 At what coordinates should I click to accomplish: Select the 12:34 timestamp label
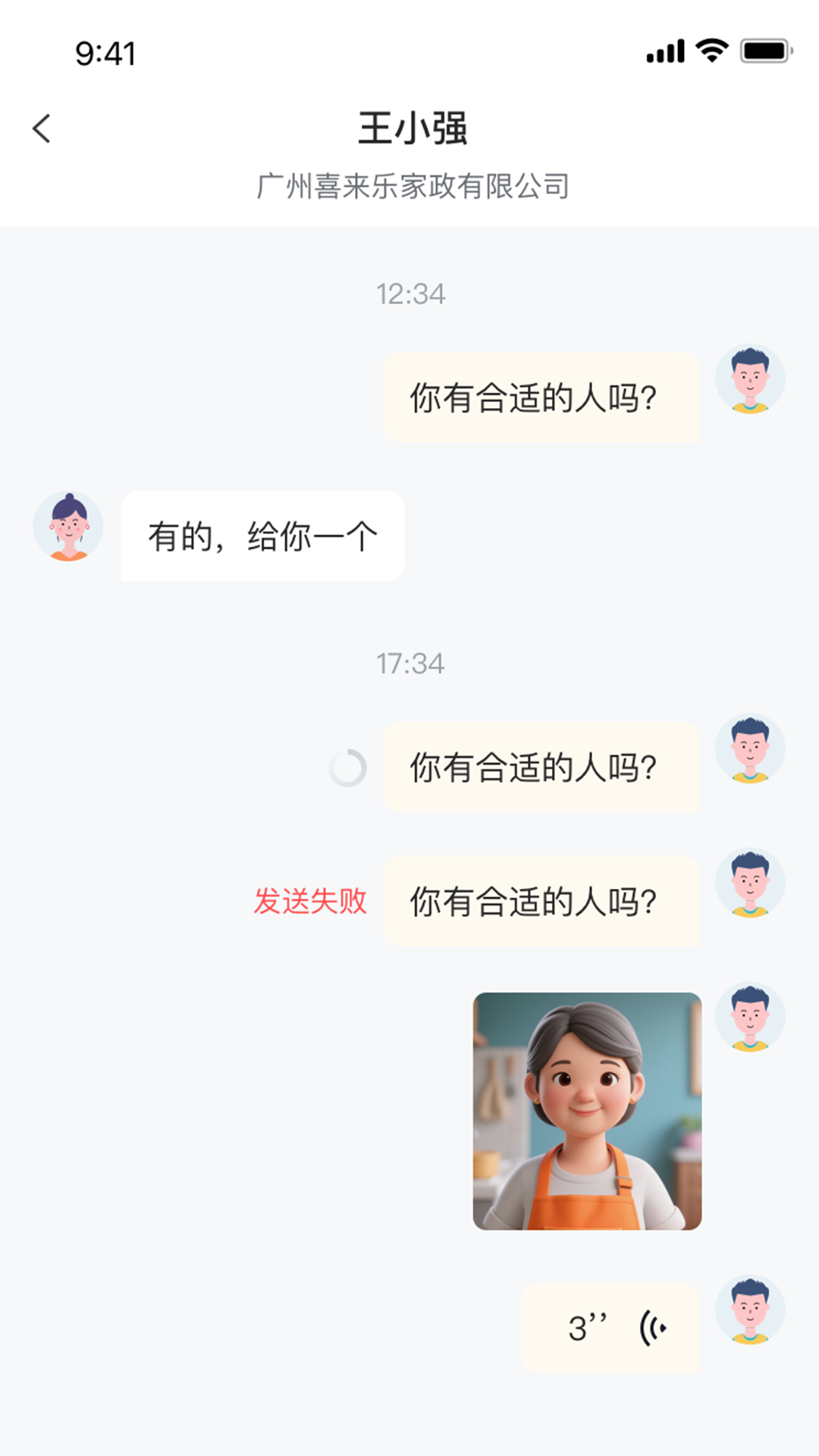(411, 295)
